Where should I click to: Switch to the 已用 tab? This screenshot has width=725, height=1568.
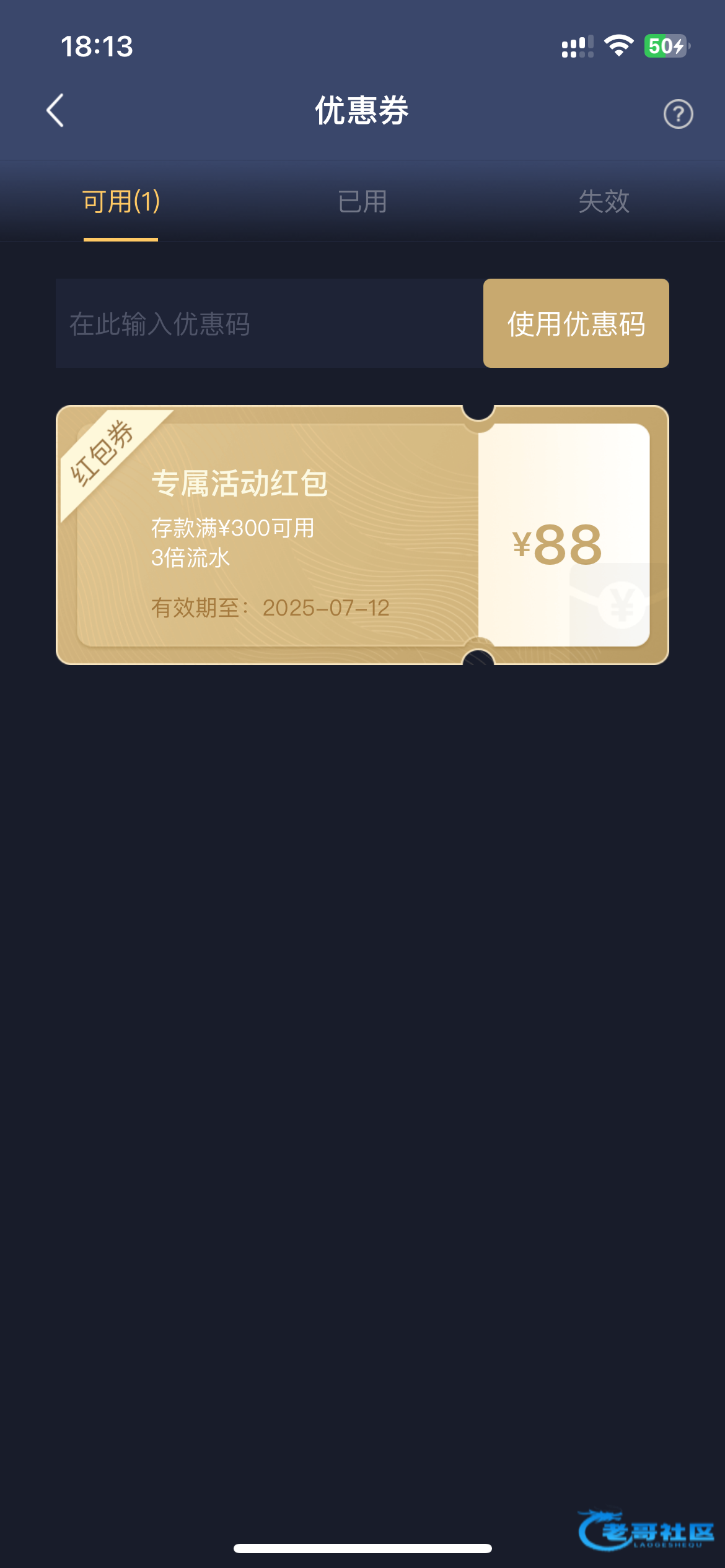click(x=362, y=202)
